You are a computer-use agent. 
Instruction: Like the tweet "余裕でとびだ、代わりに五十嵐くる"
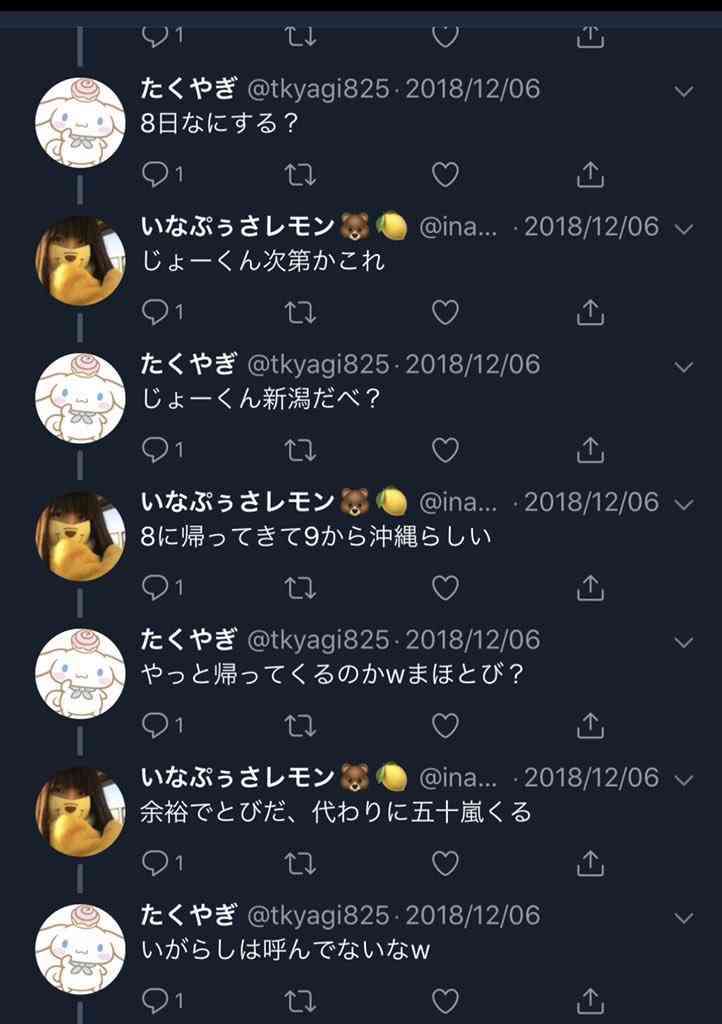coord(445,863)
